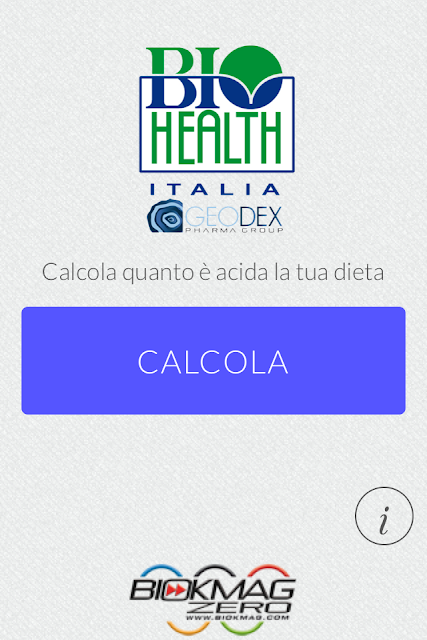Tap the CALCOLA button

(x=214, y=361)
